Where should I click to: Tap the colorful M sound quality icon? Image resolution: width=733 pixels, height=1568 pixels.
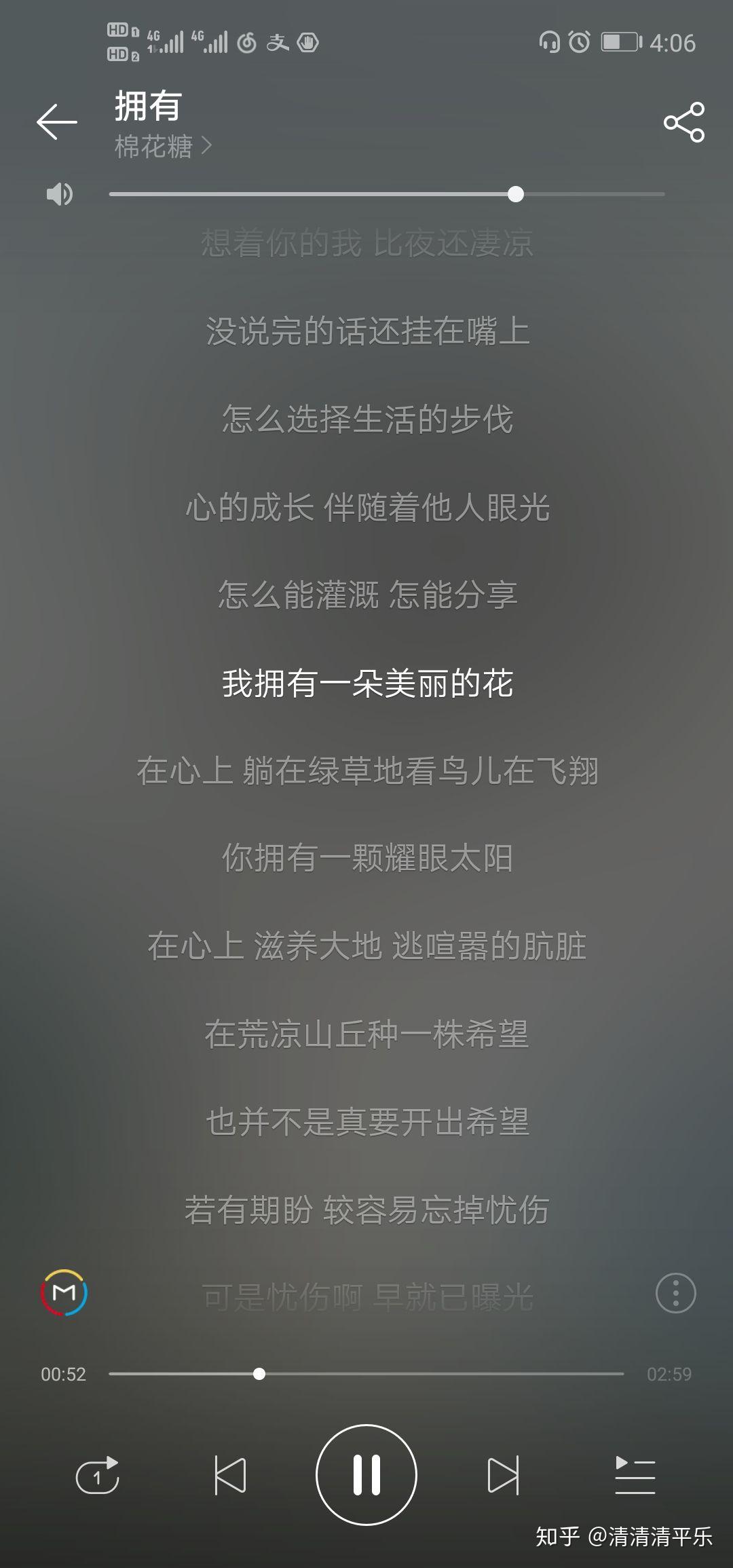point(64,1292)
